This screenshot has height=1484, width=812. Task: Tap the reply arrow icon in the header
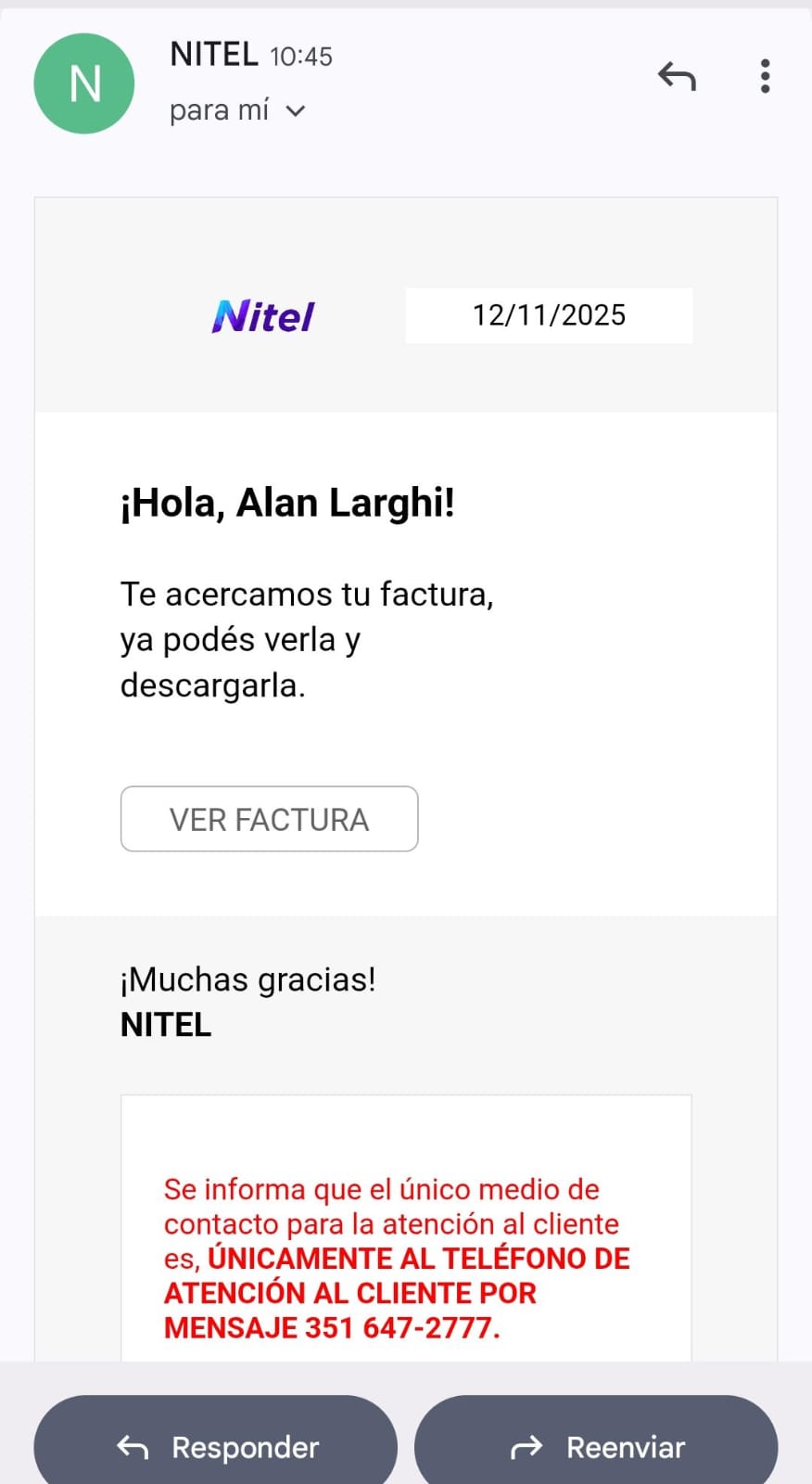pos(677,77)
